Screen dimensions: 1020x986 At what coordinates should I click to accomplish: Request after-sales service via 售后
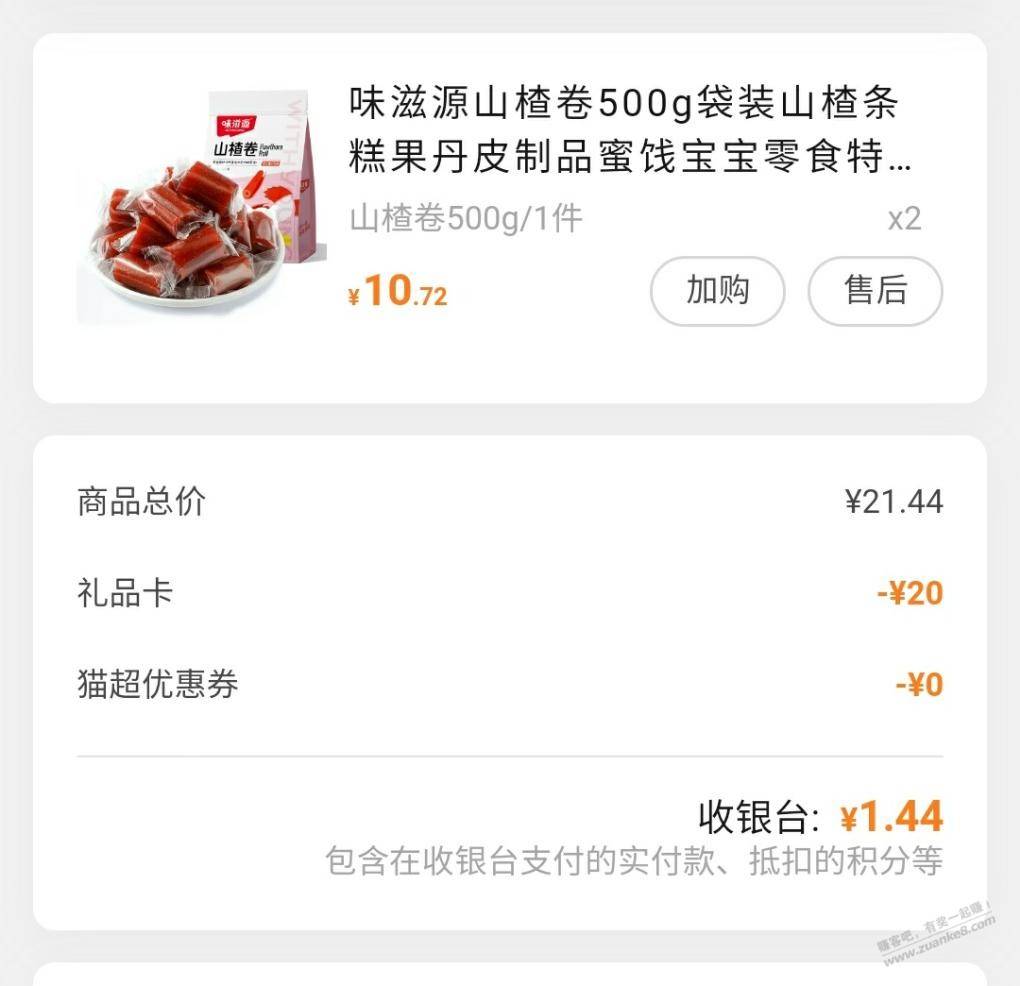[875, 291]
